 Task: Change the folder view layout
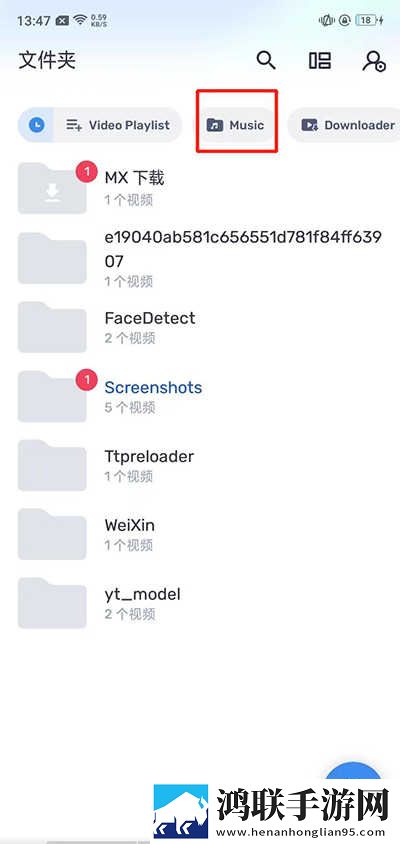click(320, 60)
